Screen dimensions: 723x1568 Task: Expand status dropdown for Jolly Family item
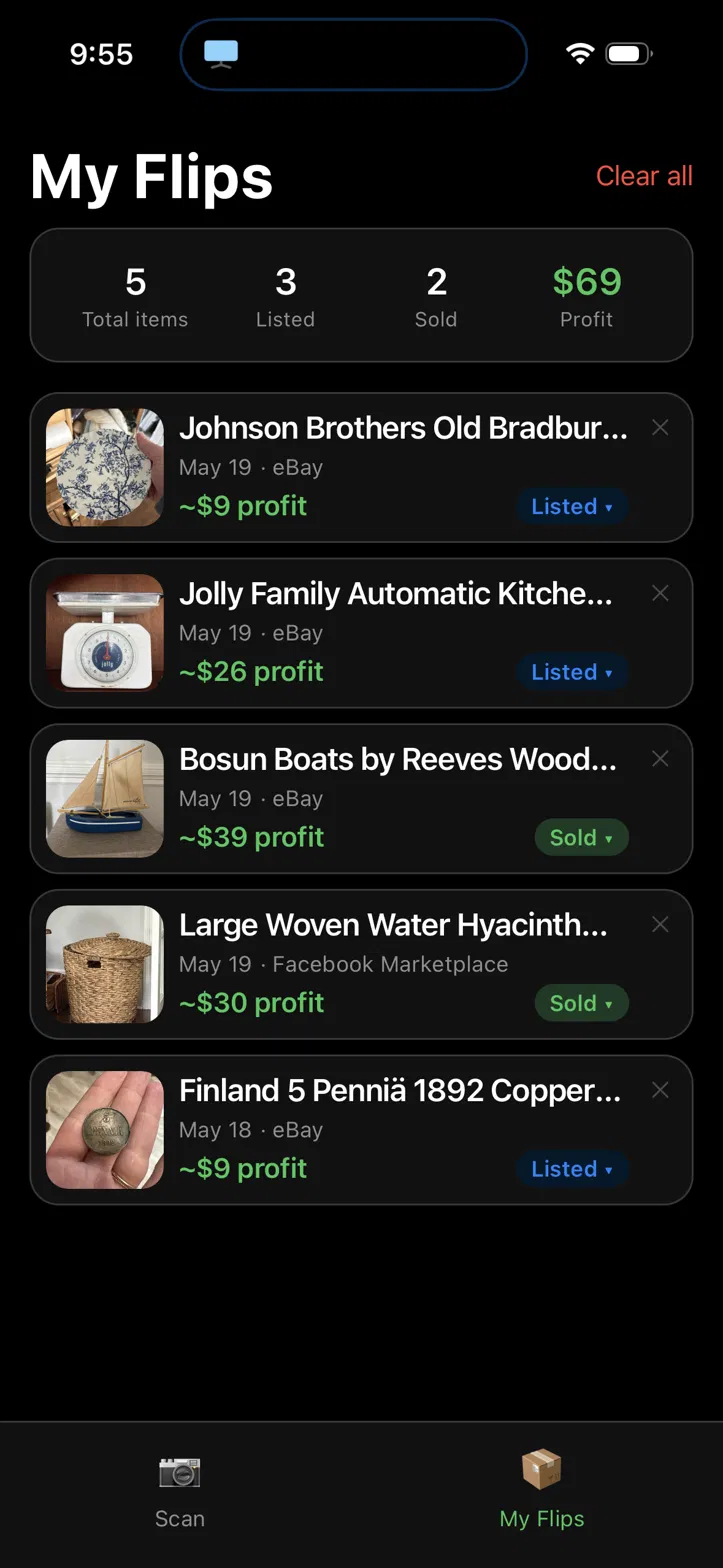click(572, 672)
